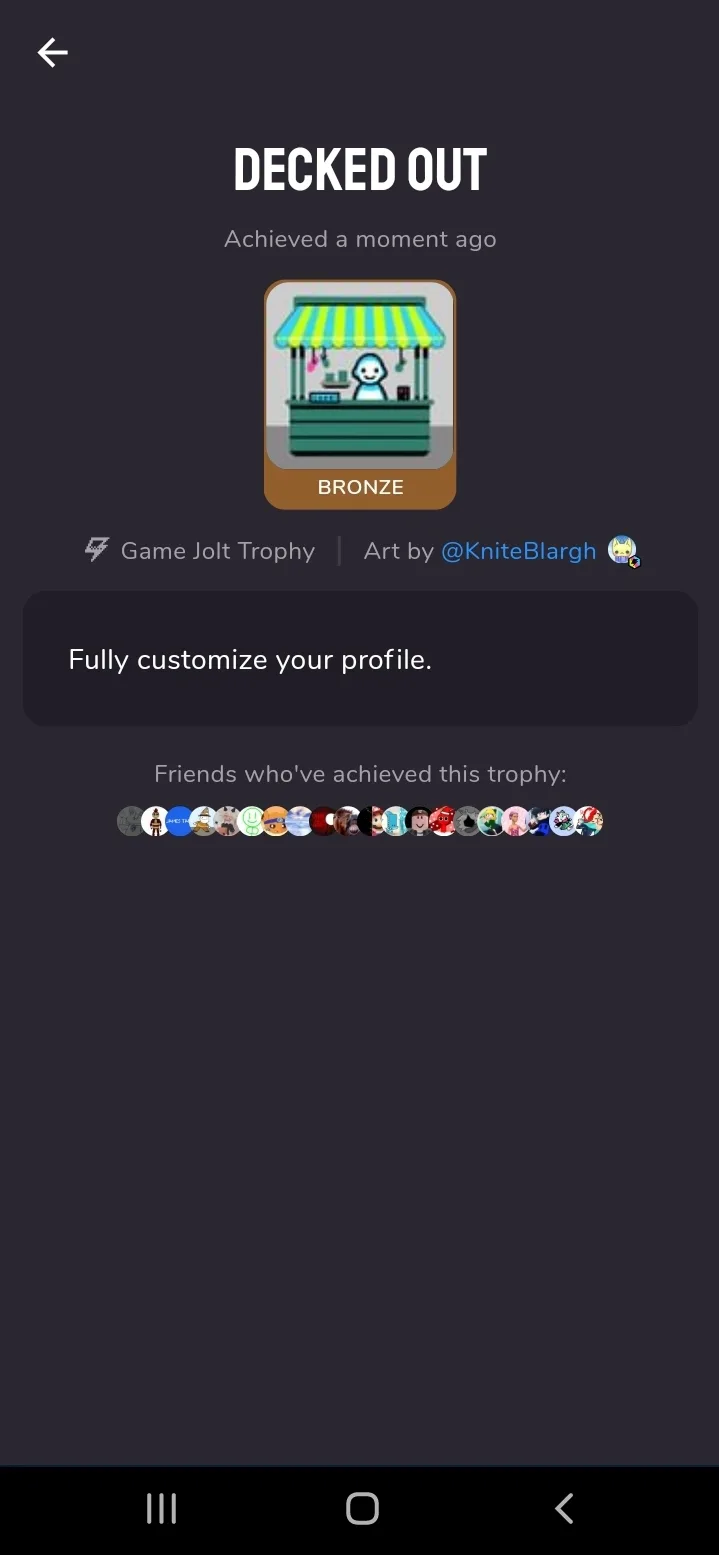Go to the home screen
This screenshot has height=1555, width=719.
click(x=362, y=1508)
